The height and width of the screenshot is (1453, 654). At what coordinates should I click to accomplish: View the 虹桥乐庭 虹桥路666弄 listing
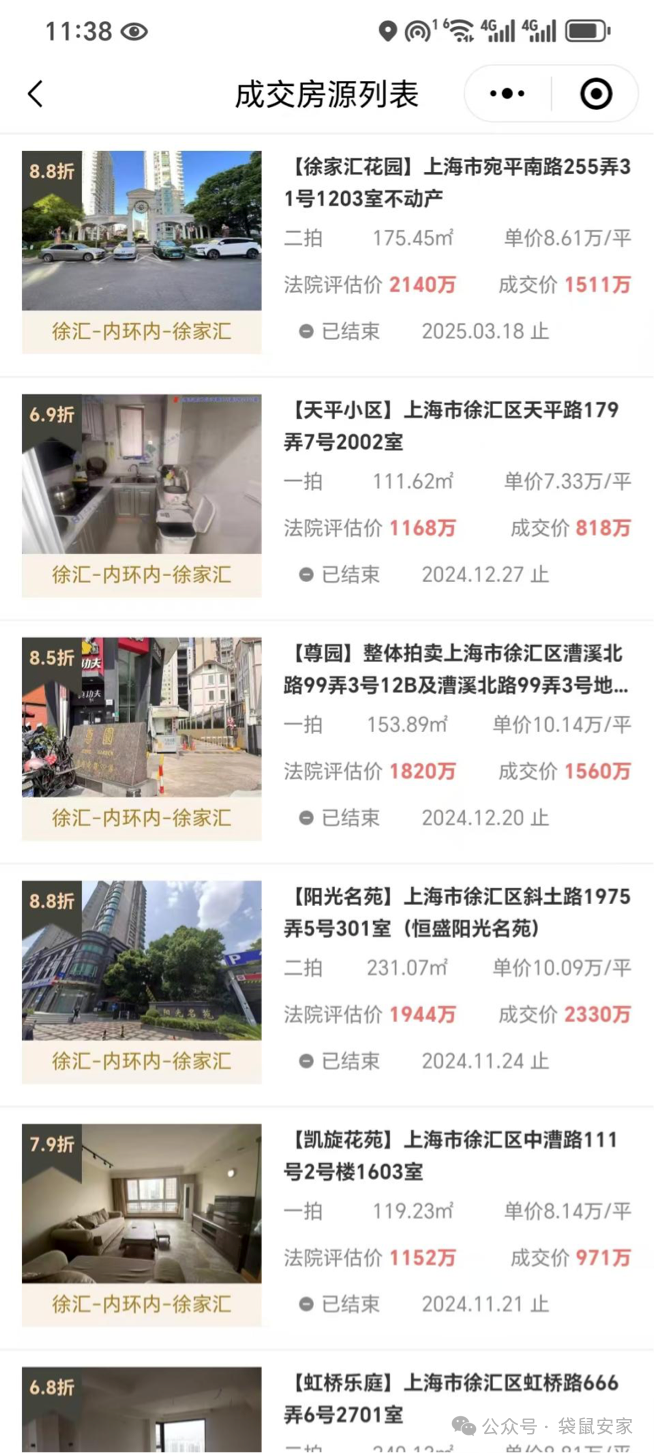457,1398
